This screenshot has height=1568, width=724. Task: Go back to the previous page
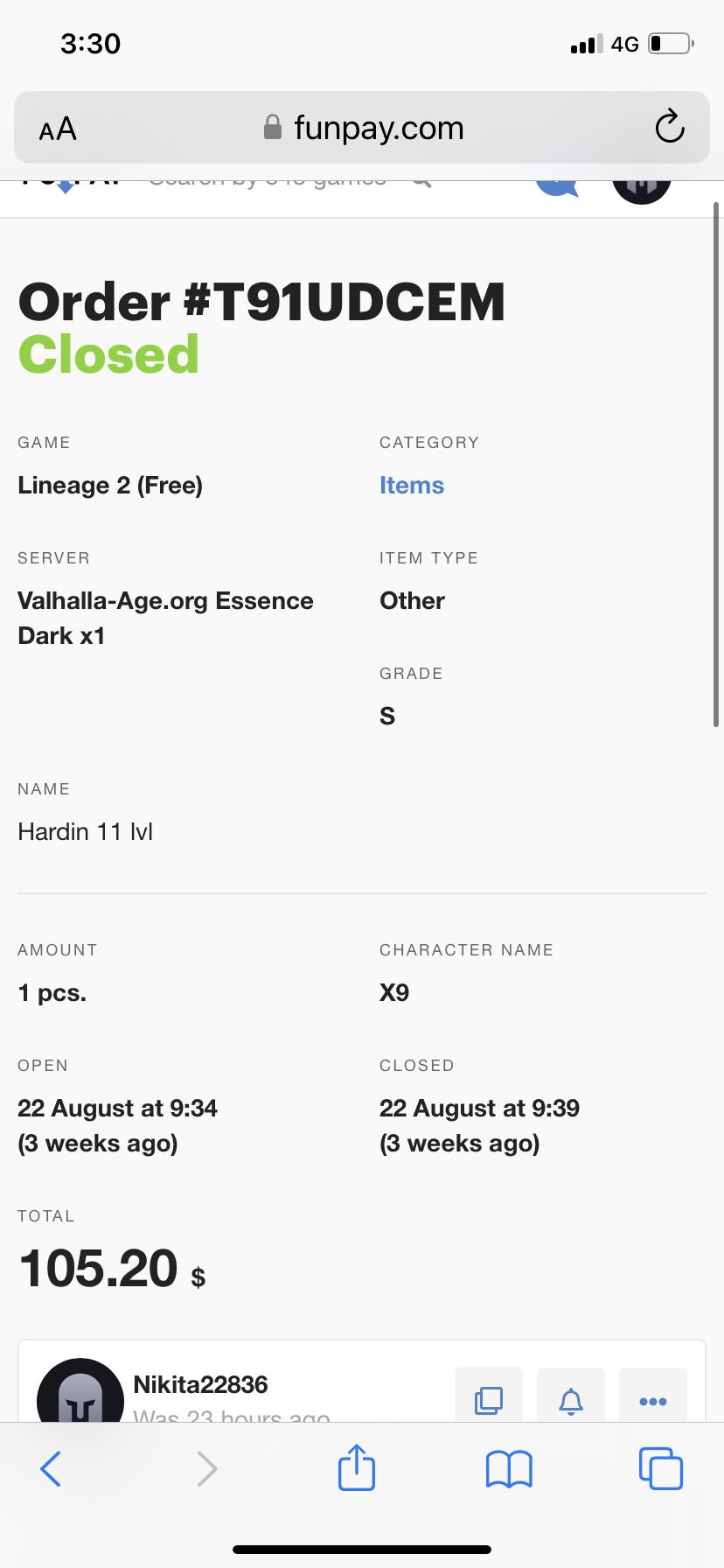51,1468
